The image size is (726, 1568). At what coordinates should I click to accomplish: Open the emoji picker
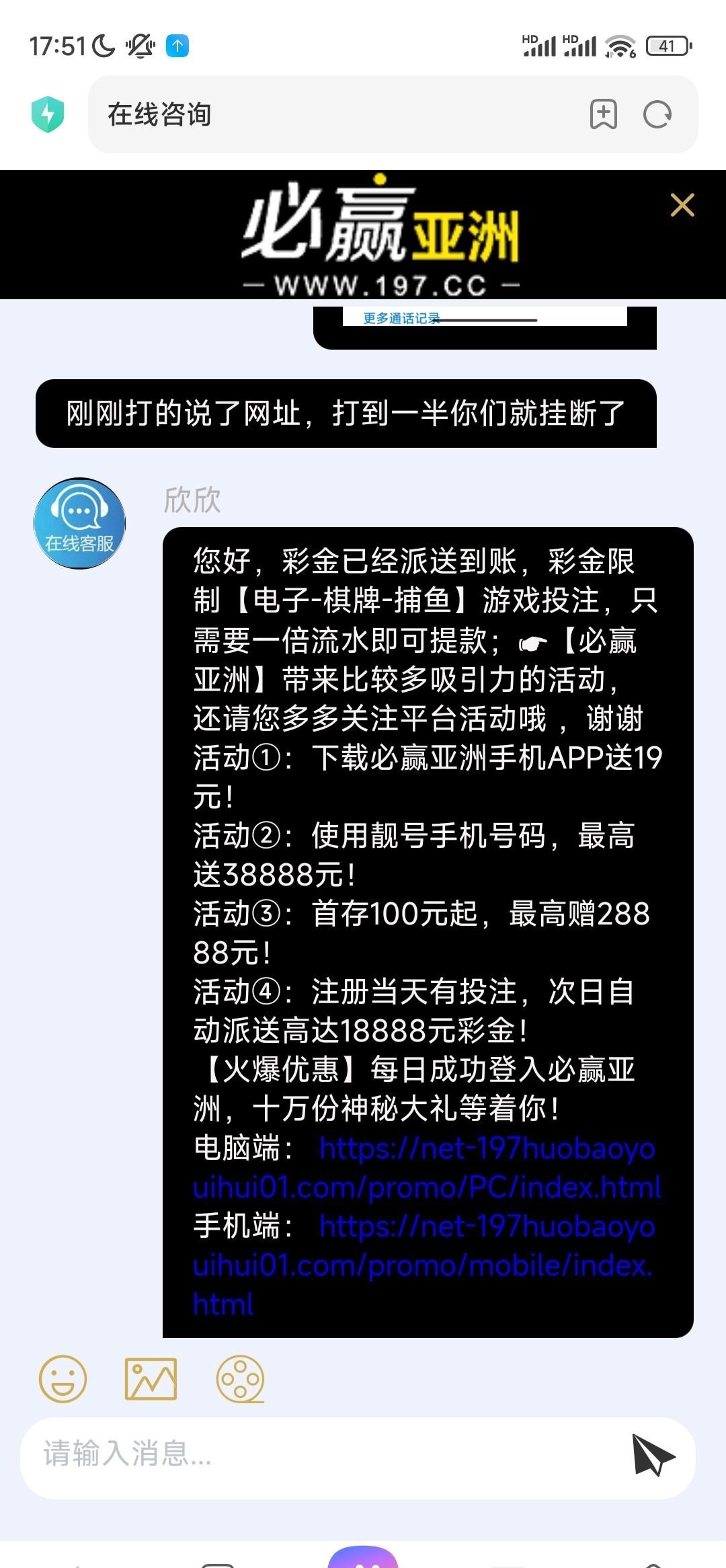click(63, 1379)
